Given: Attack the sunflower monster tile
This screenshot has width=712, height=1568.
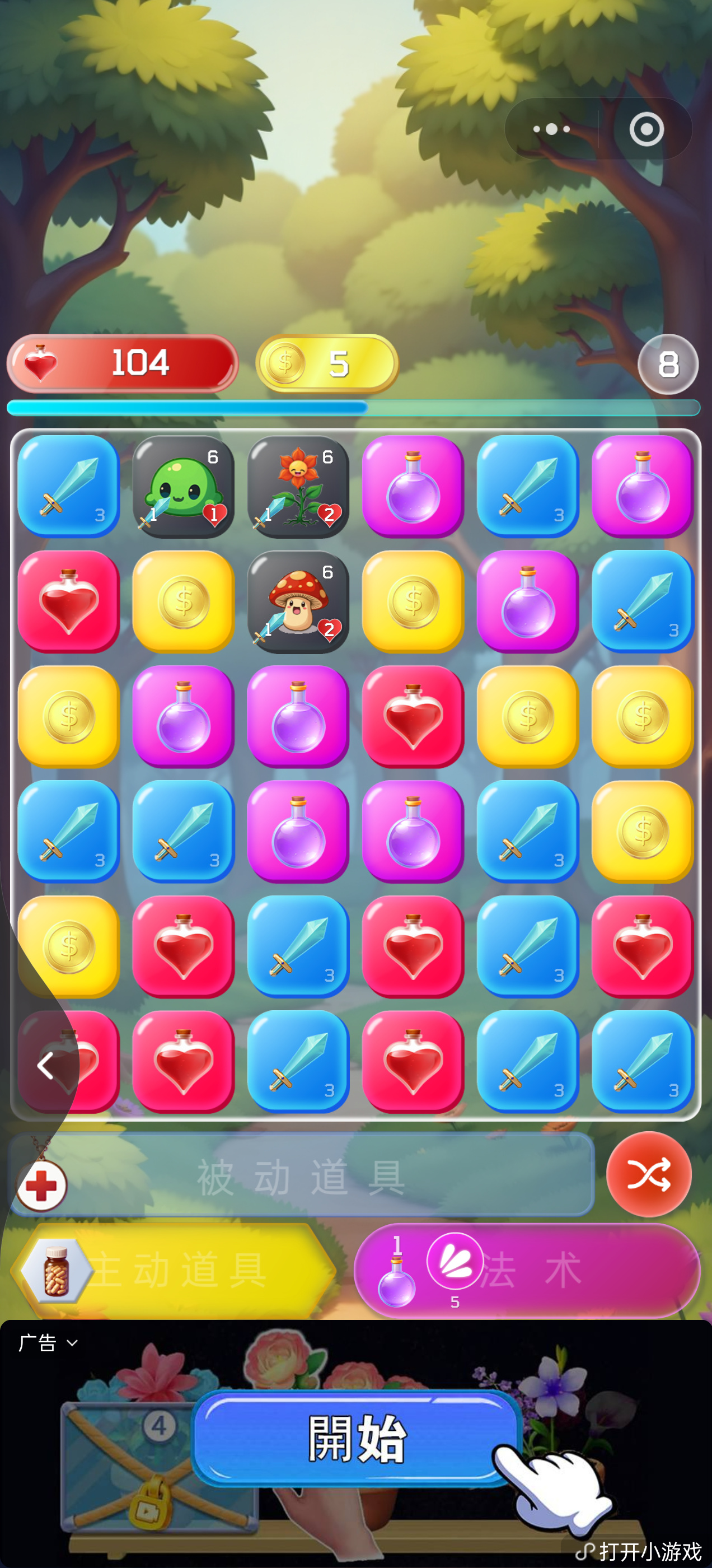Looking at the screenshot, I should coord(298,487).
